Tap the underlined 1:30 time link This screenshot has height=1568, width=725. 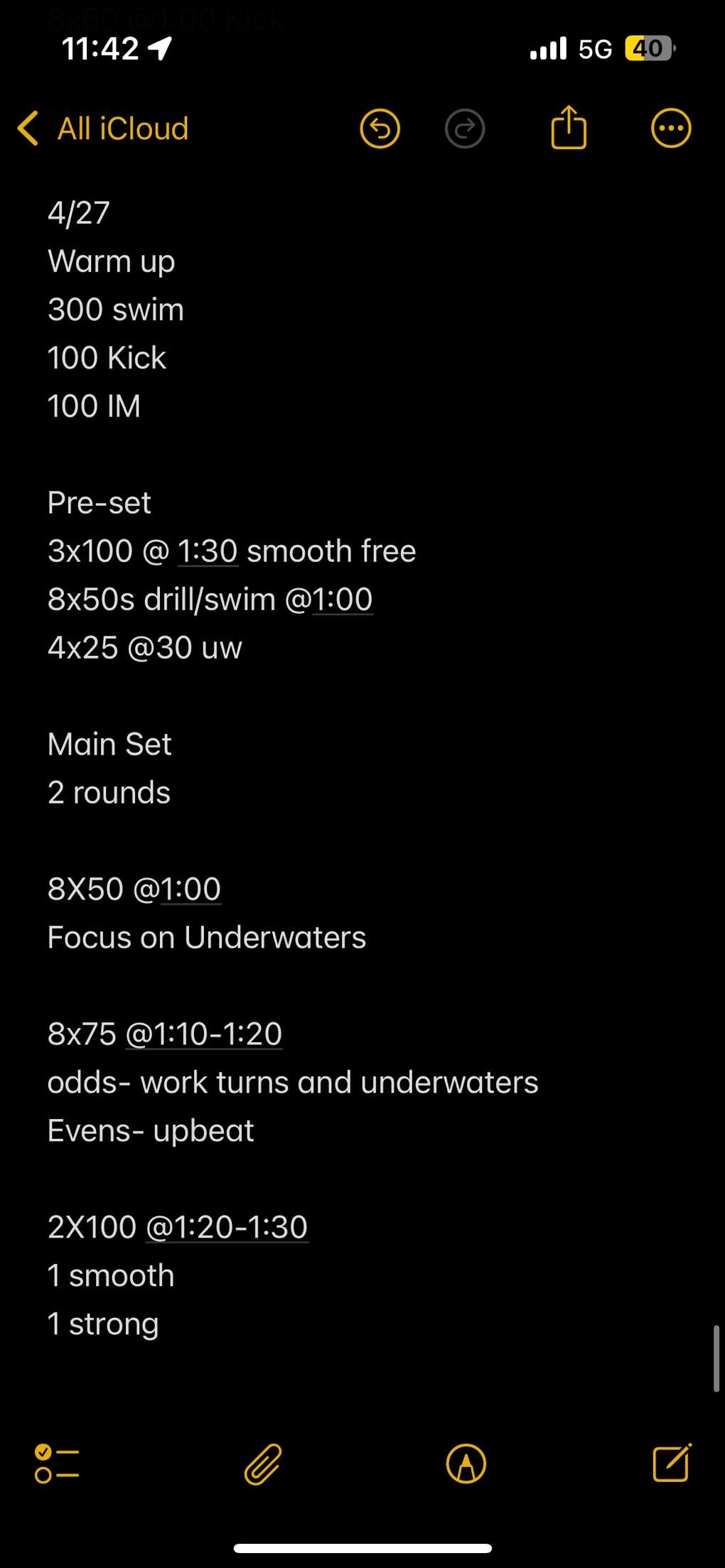(x=208, y=551)
